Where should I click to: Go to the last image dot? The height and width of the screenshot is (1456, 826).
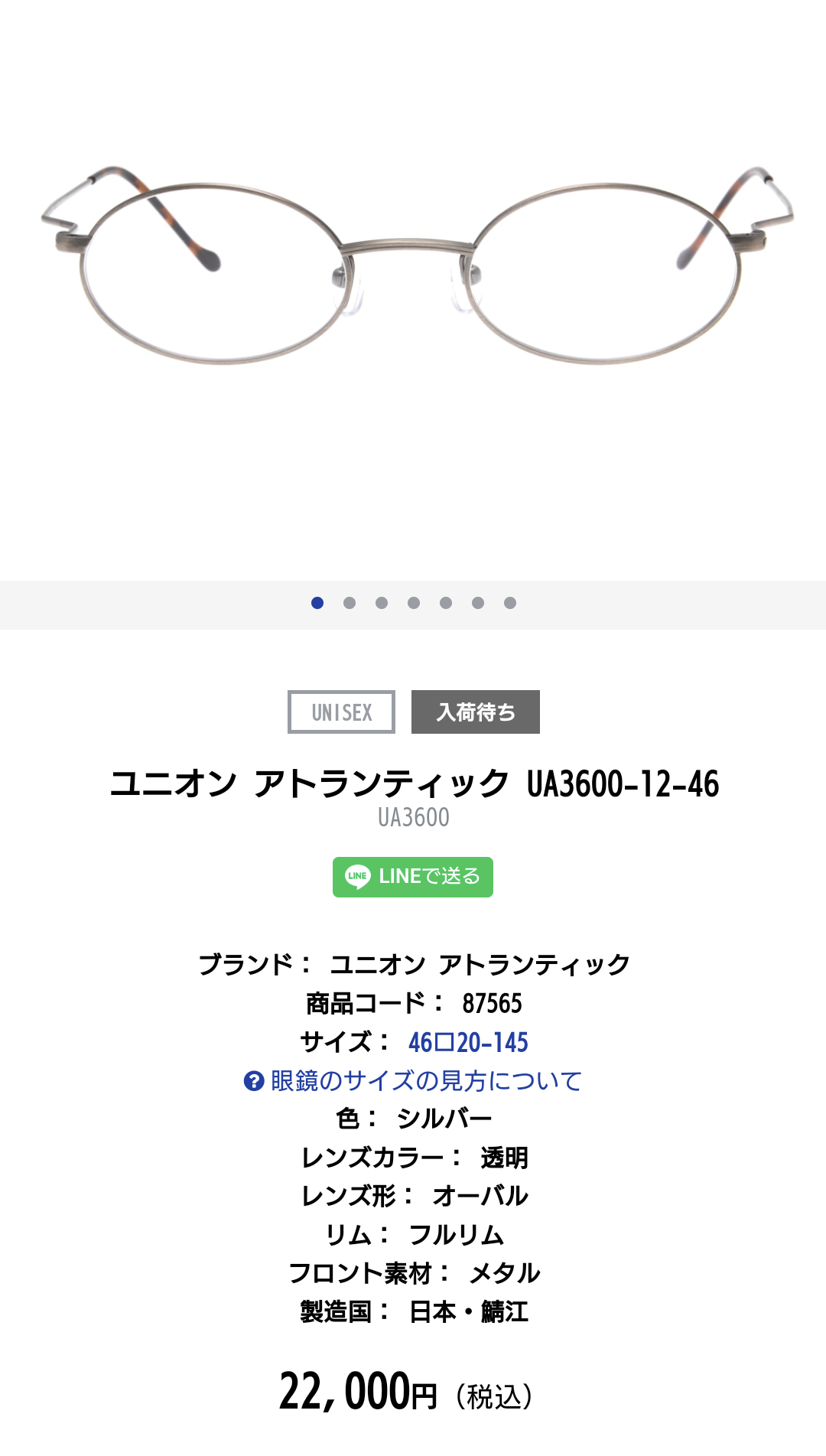[x=510, y=603]
